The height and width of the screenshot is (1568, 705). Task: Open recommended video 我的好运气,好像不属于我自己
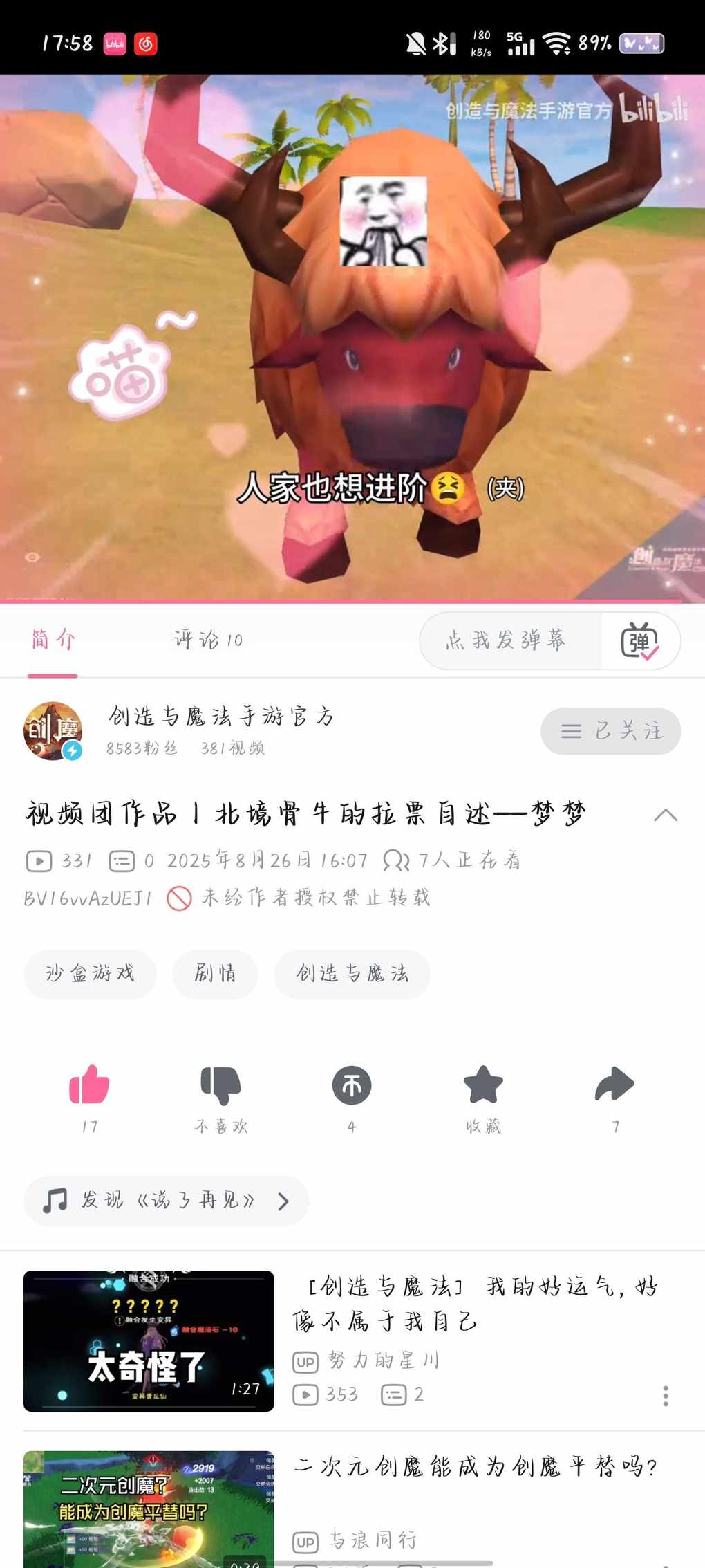click(474, 1303)
